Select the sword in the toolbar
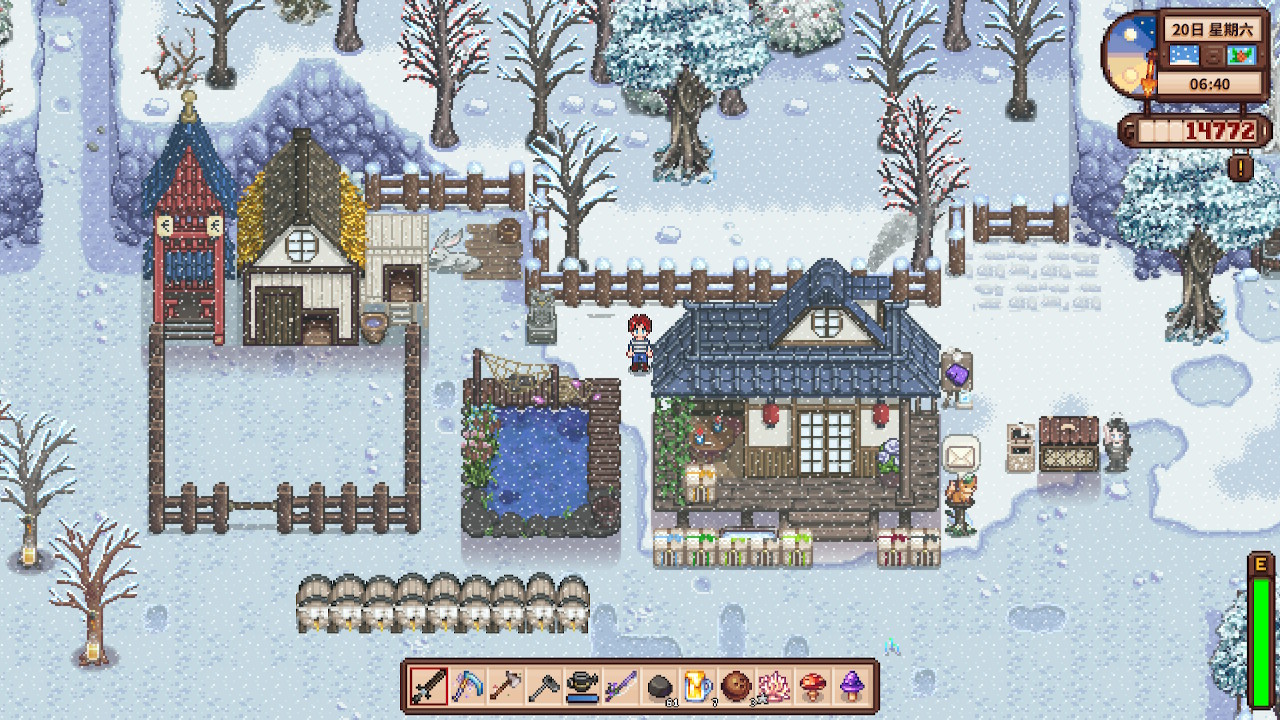The width and height of the screenshot is (1280, 720). click(429, 686)
